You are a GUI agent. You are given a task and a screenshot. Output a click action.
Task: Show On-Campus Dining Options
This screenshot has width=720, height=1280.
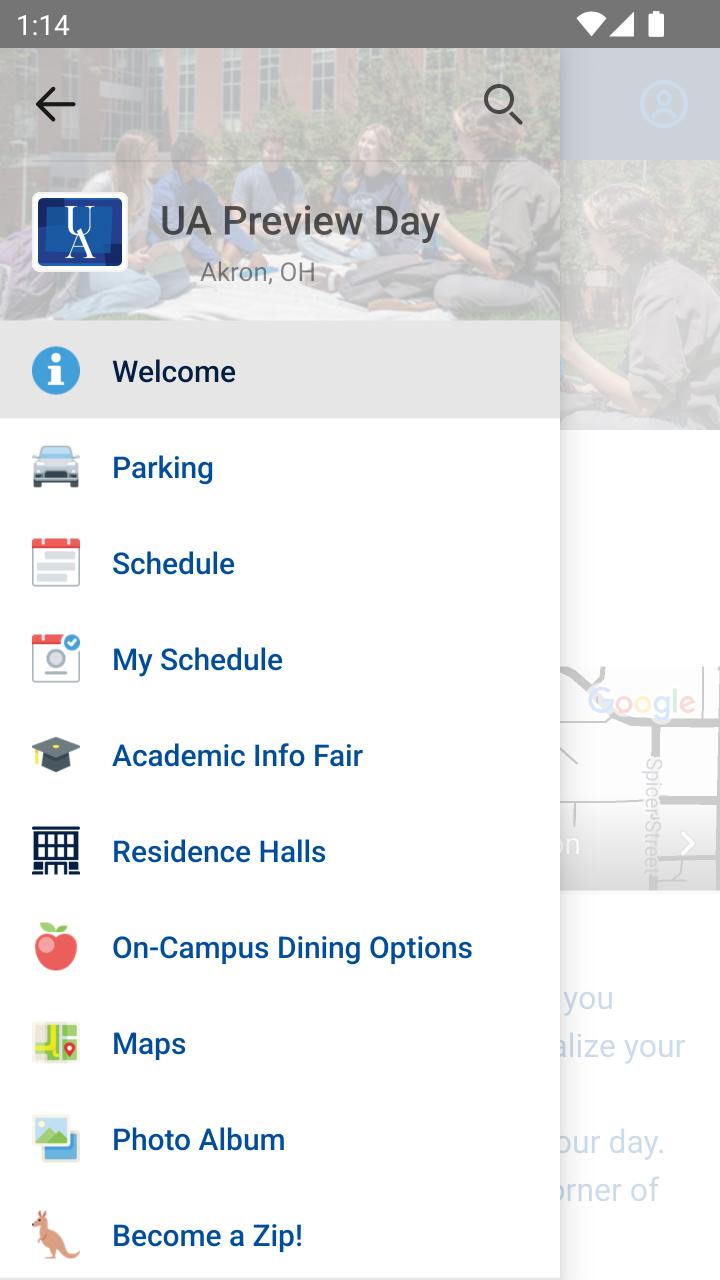click(x=280, y=947)
